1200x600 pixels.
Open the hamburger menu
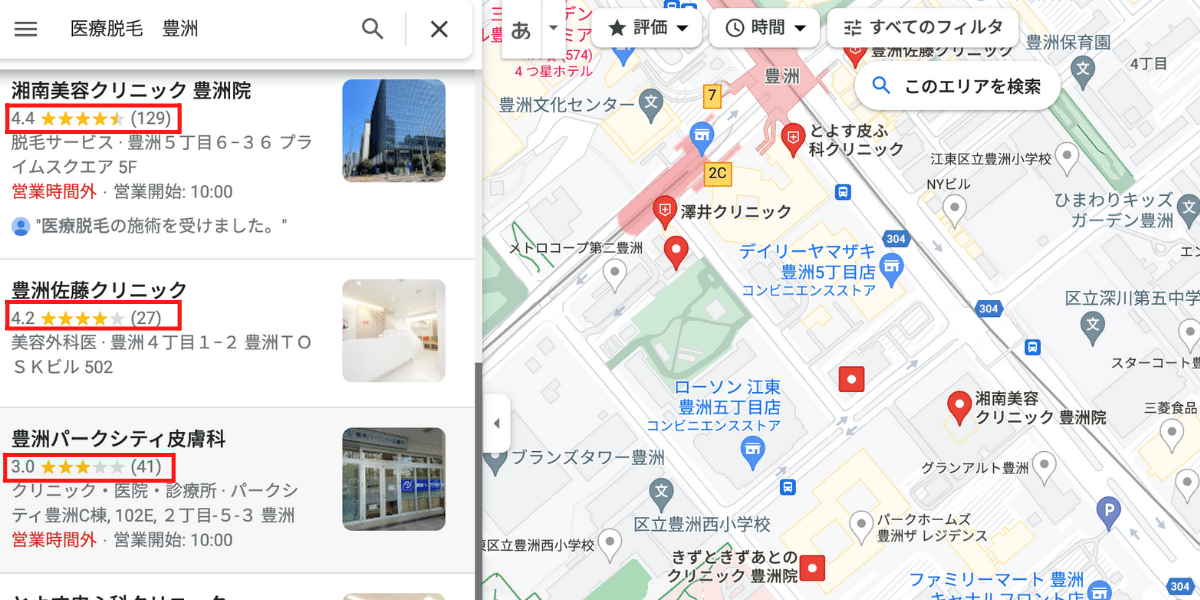pyautogui.click(x=26, y=29)
